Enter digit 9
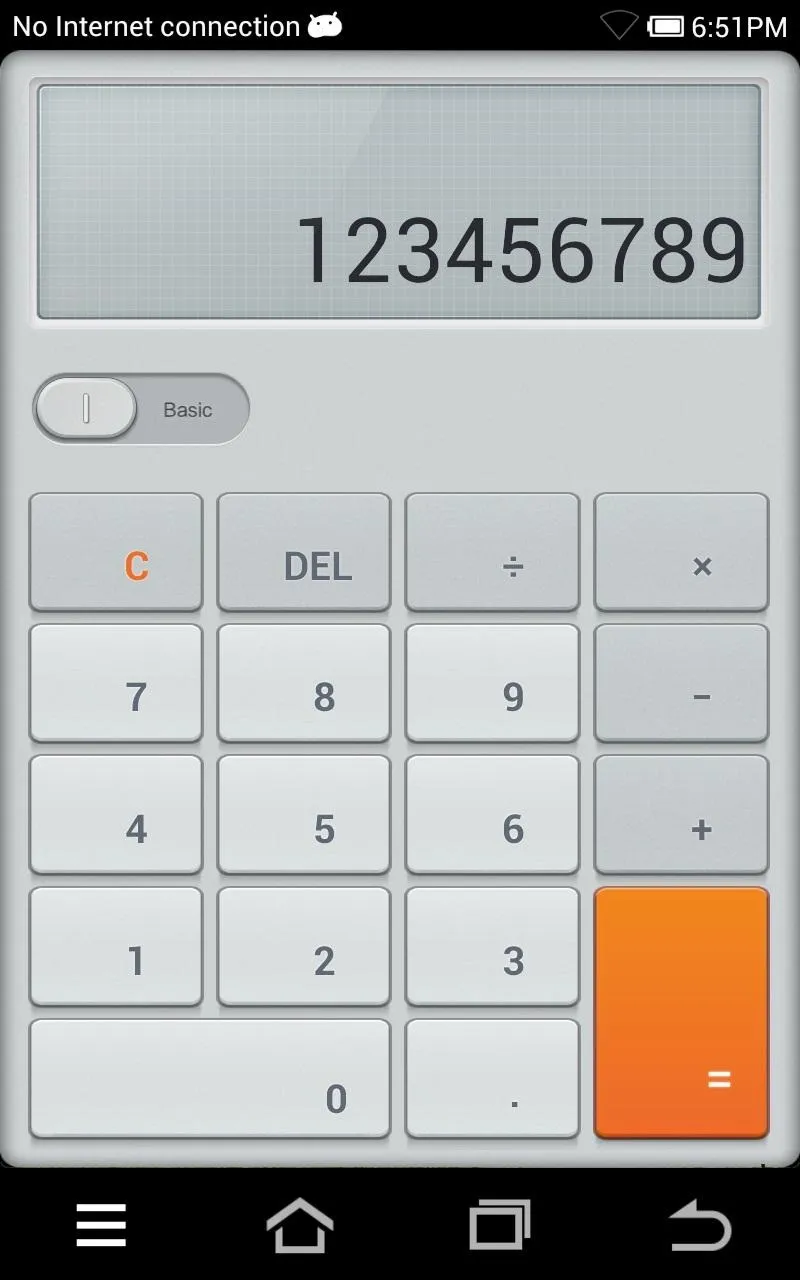The height and width of the screenshot is (1280, 800). pos(492,683)
